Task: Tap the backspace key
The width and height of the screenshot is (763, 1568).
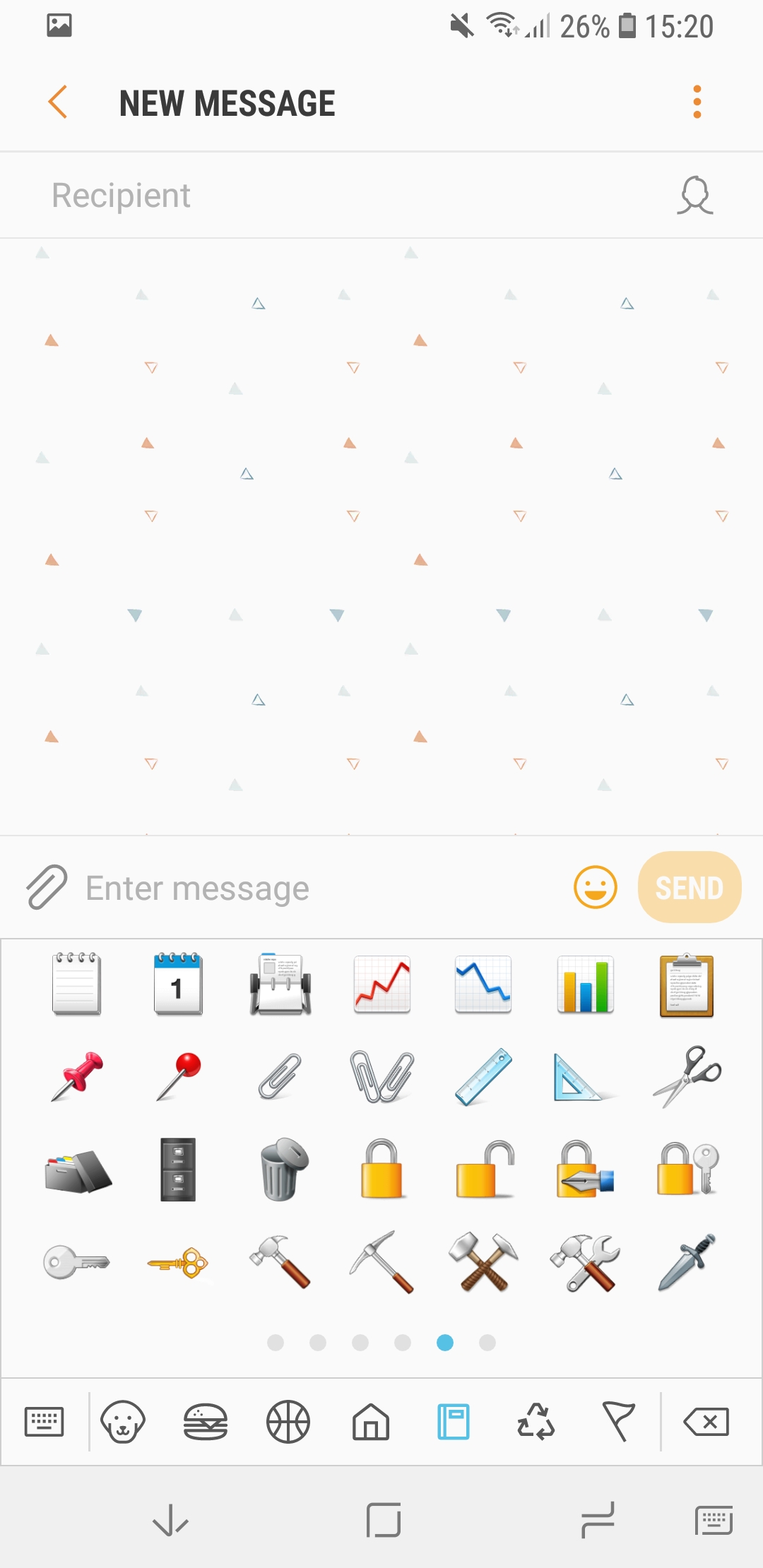Action: [706, 1421]
